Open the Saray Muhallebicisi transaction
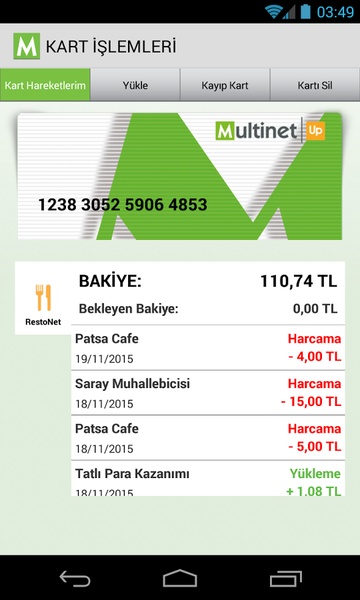This screenshot has width=360, height=600. point(208,393)
